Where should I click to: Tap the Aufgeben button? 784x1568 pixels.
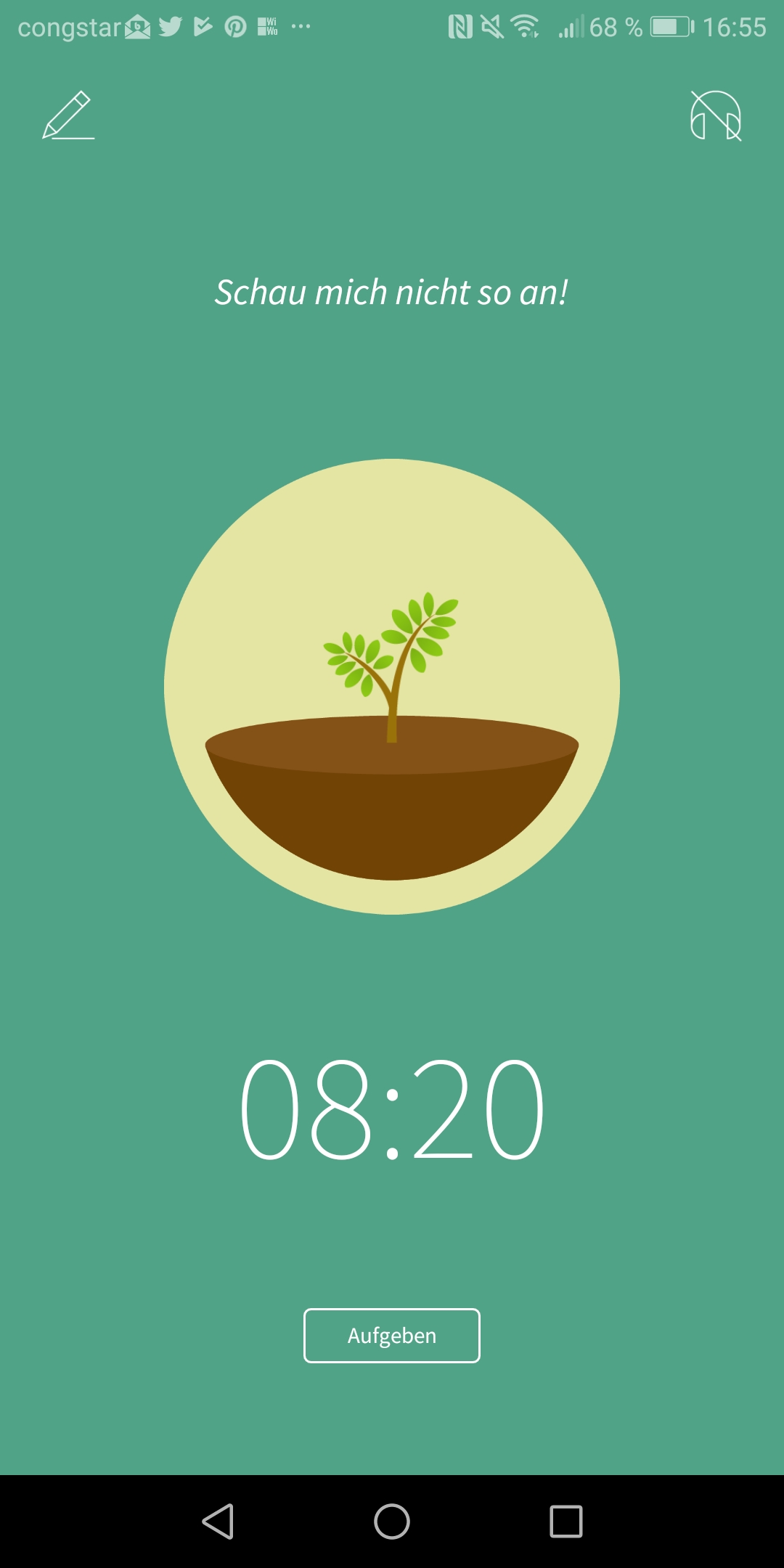click(392, 1336)
